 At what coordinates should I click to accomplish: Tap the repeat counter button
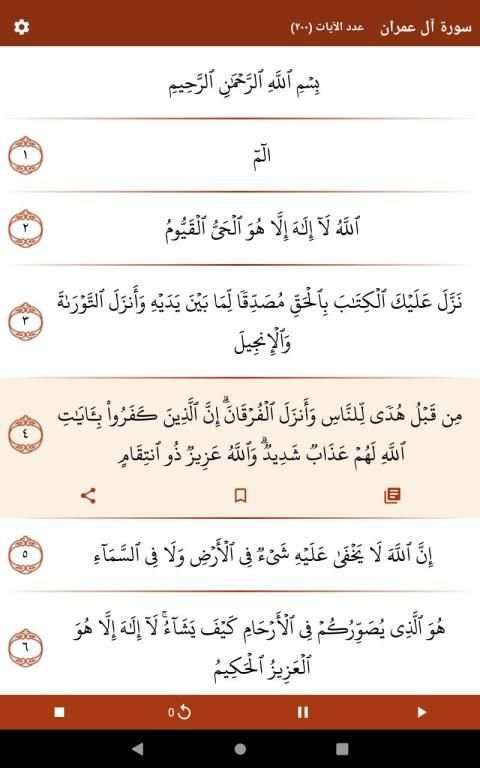pos(179,712)
